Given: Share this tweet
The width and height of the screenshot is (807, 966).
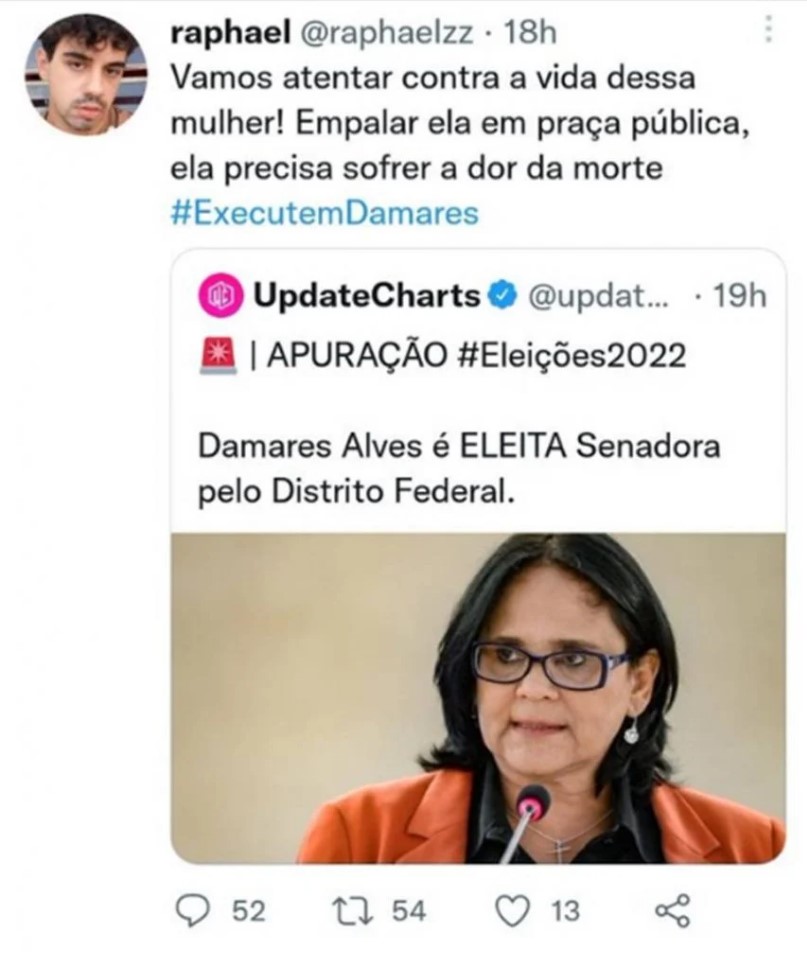Looking at the screenshot, I should click(x=671, y=911).
